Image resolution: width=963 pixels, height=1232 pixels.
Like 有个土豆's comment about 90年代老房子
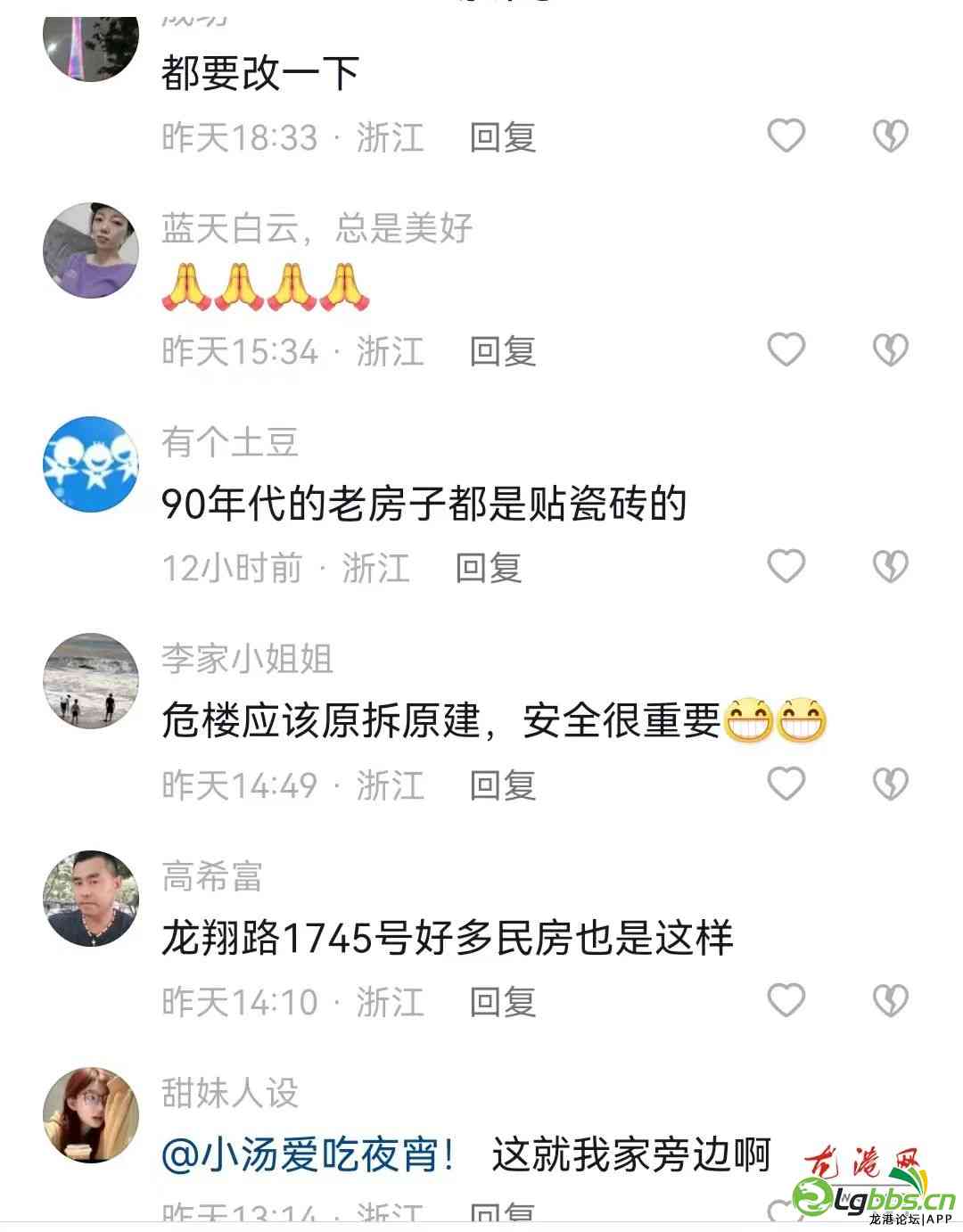click(x=786, y=566)
